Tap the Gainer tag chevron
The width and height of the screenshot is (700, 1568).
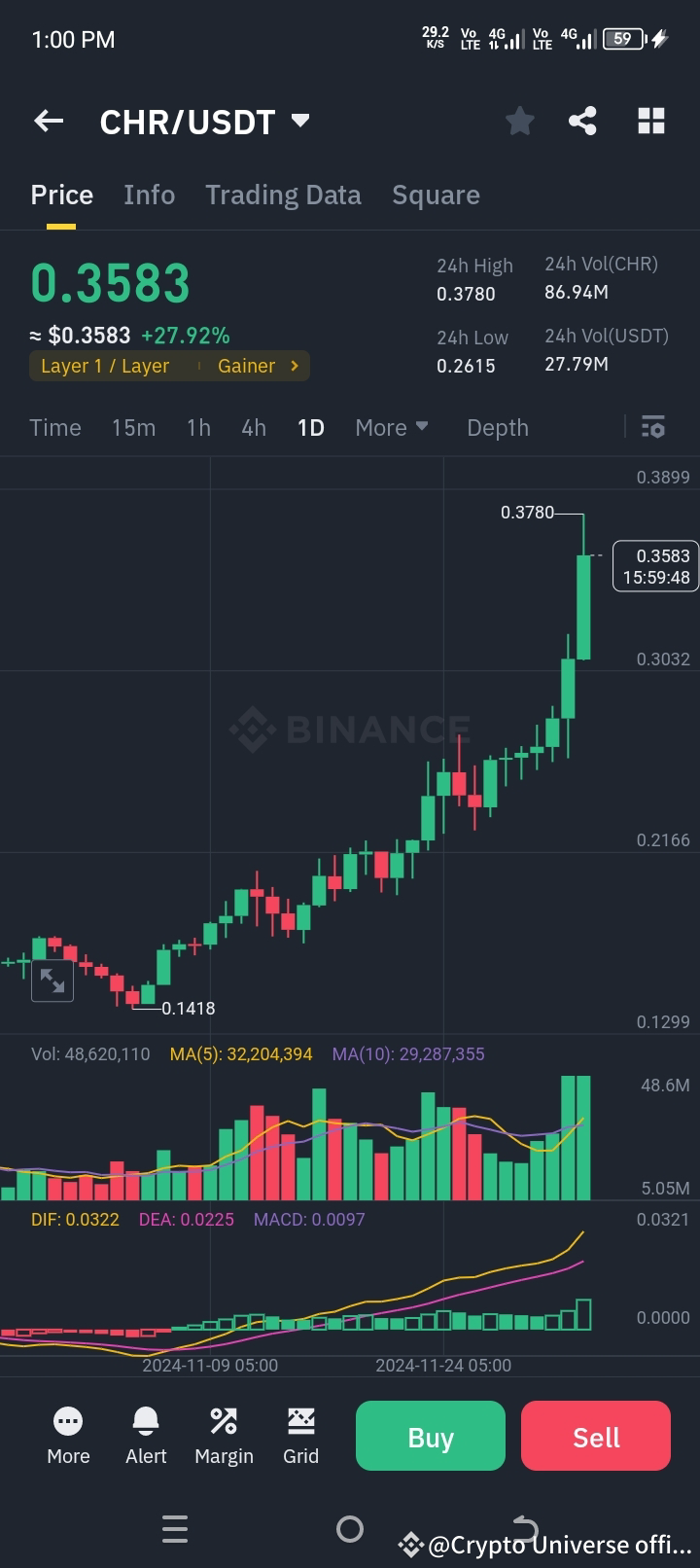[293, 366]
